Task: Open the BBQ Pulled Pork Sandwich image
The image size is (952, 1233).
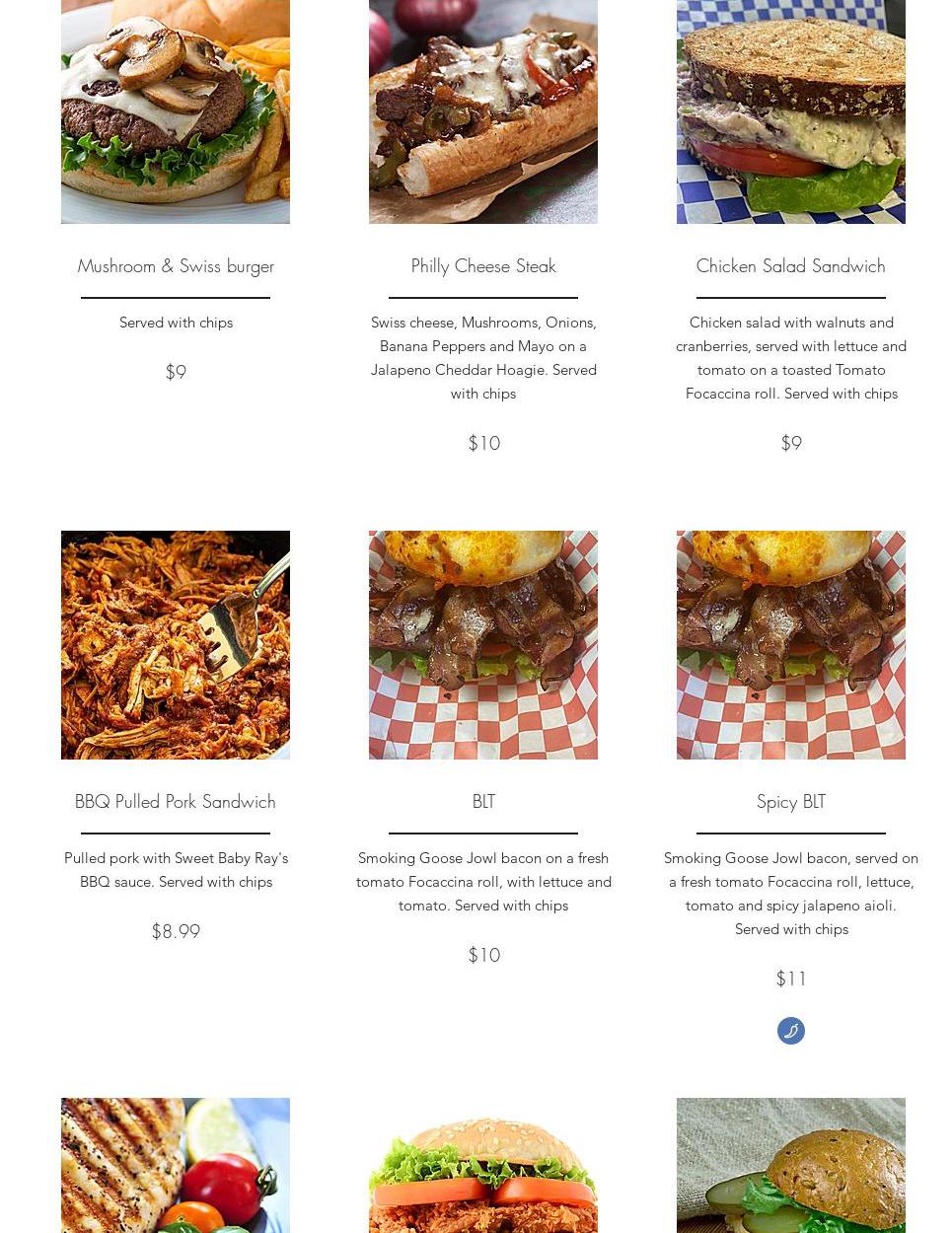Action: (176, 645)
